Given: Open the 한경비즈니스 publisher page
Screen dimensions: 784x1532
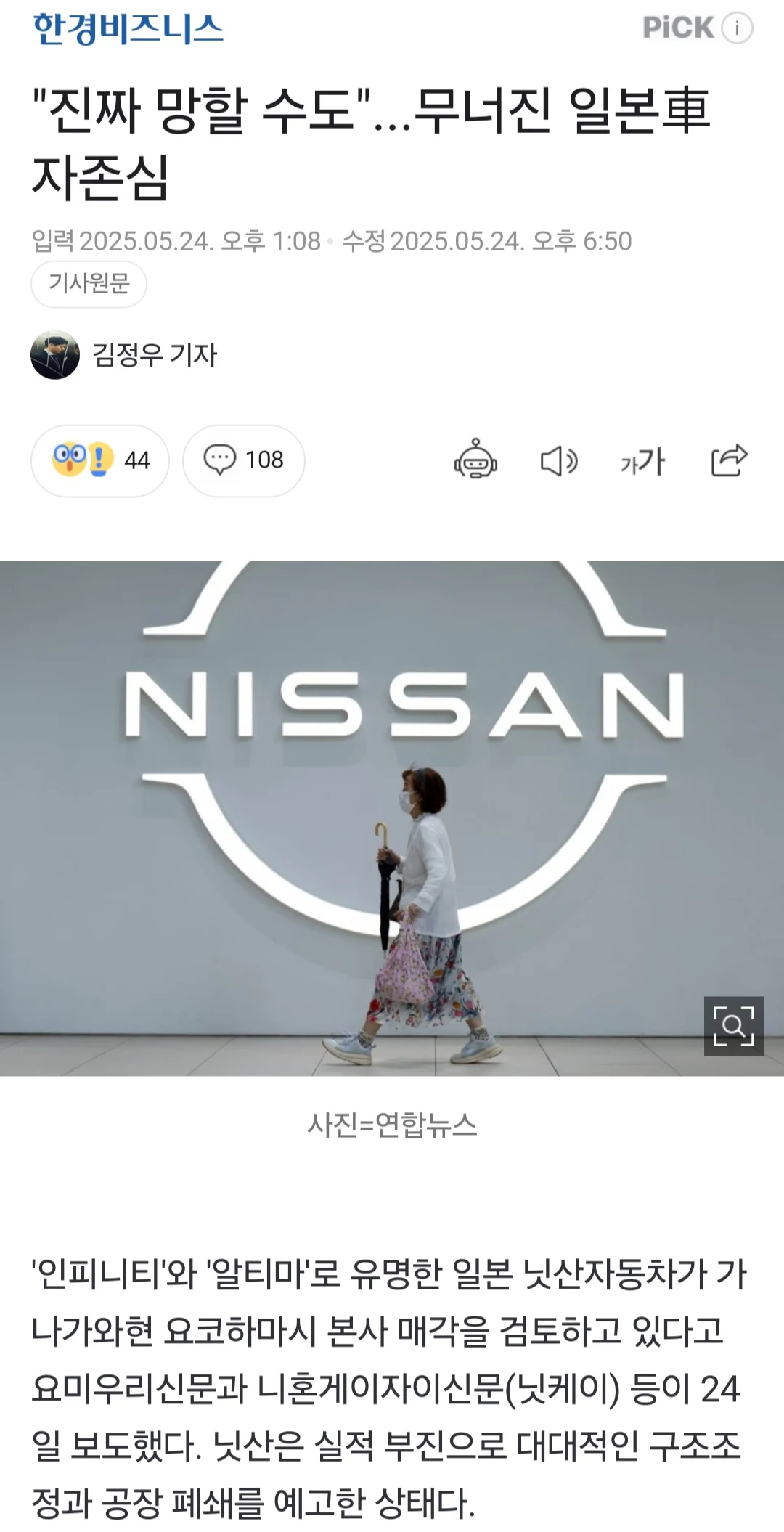Looking at the screenshot, I should point(128,28).
